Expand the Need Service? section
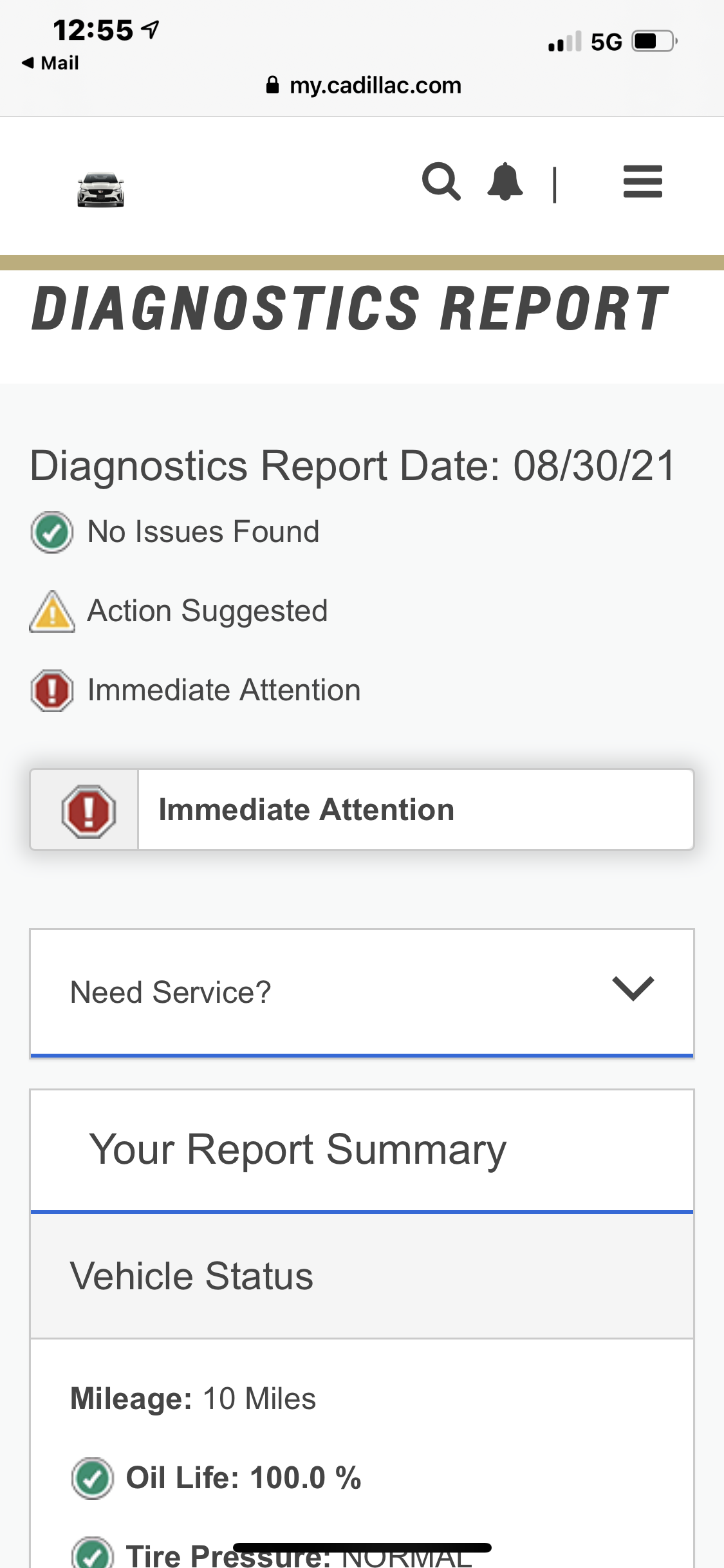Screen dimensions: 724x1568 [x=362, y=993]
